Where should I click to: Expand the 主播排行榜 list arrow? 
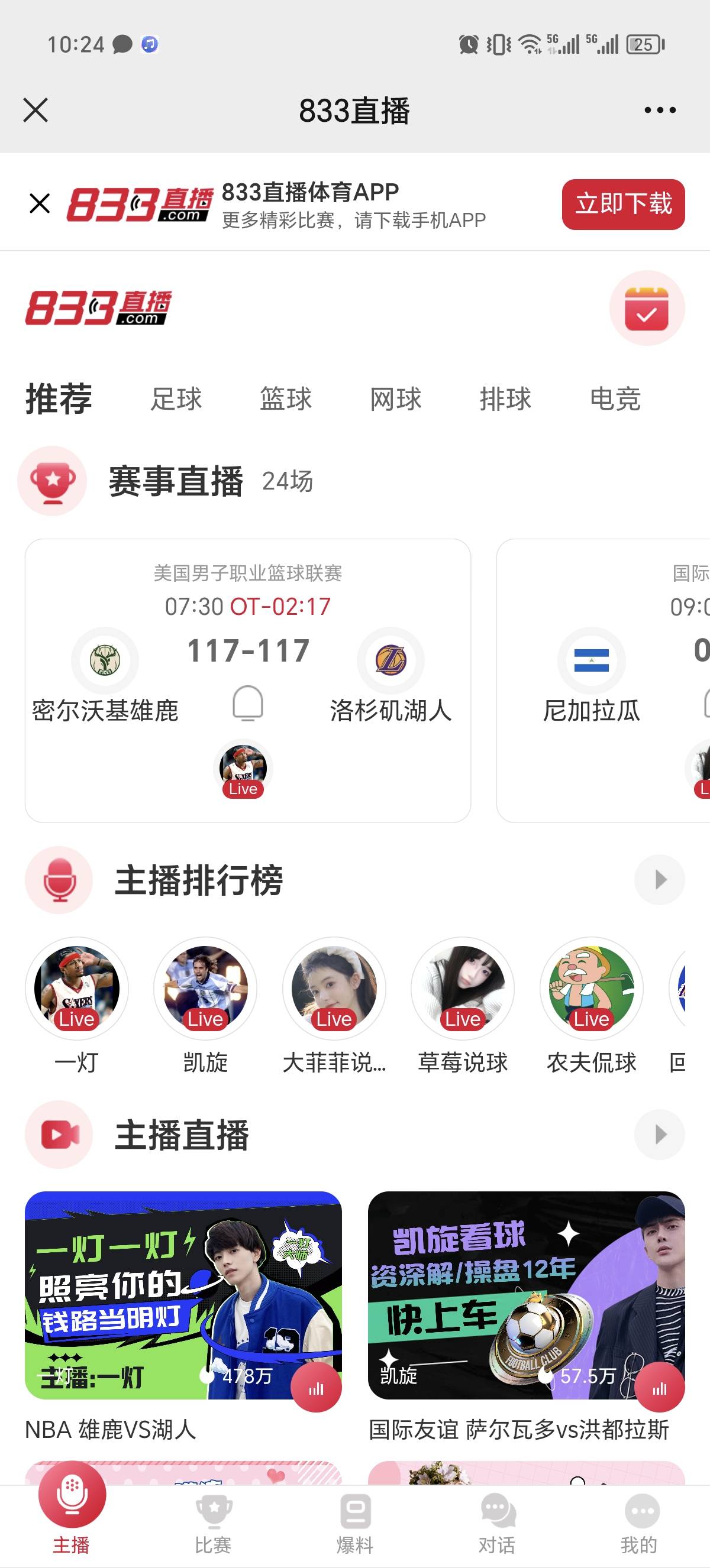pos(660,880)
